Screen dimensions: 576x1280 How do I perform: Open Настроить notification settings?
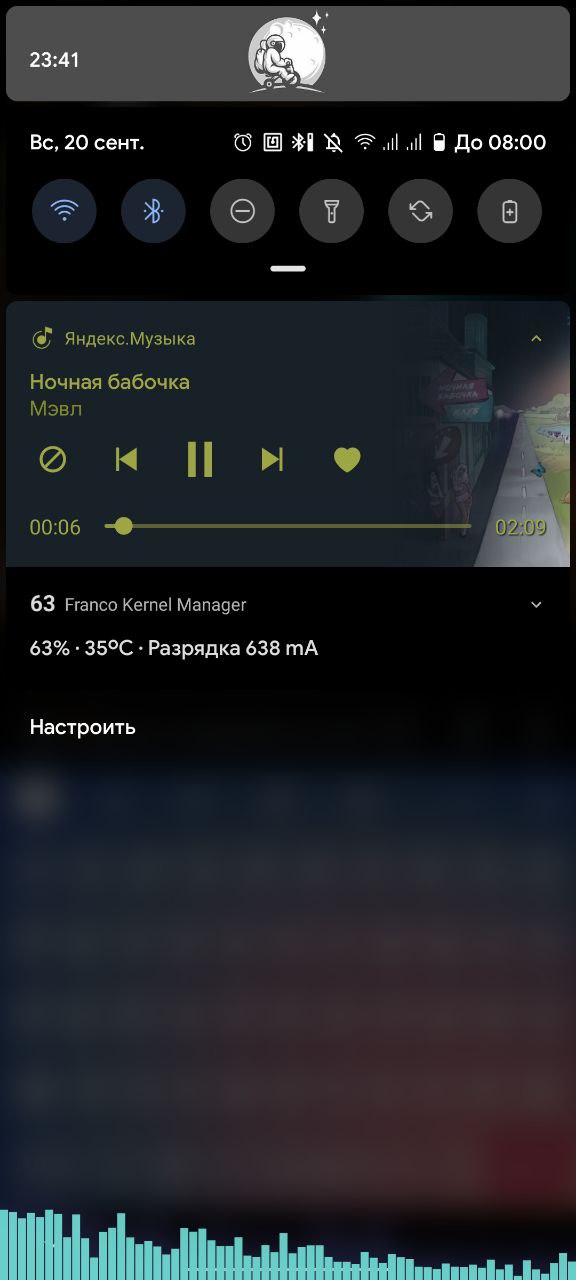[x=83, y=727]
